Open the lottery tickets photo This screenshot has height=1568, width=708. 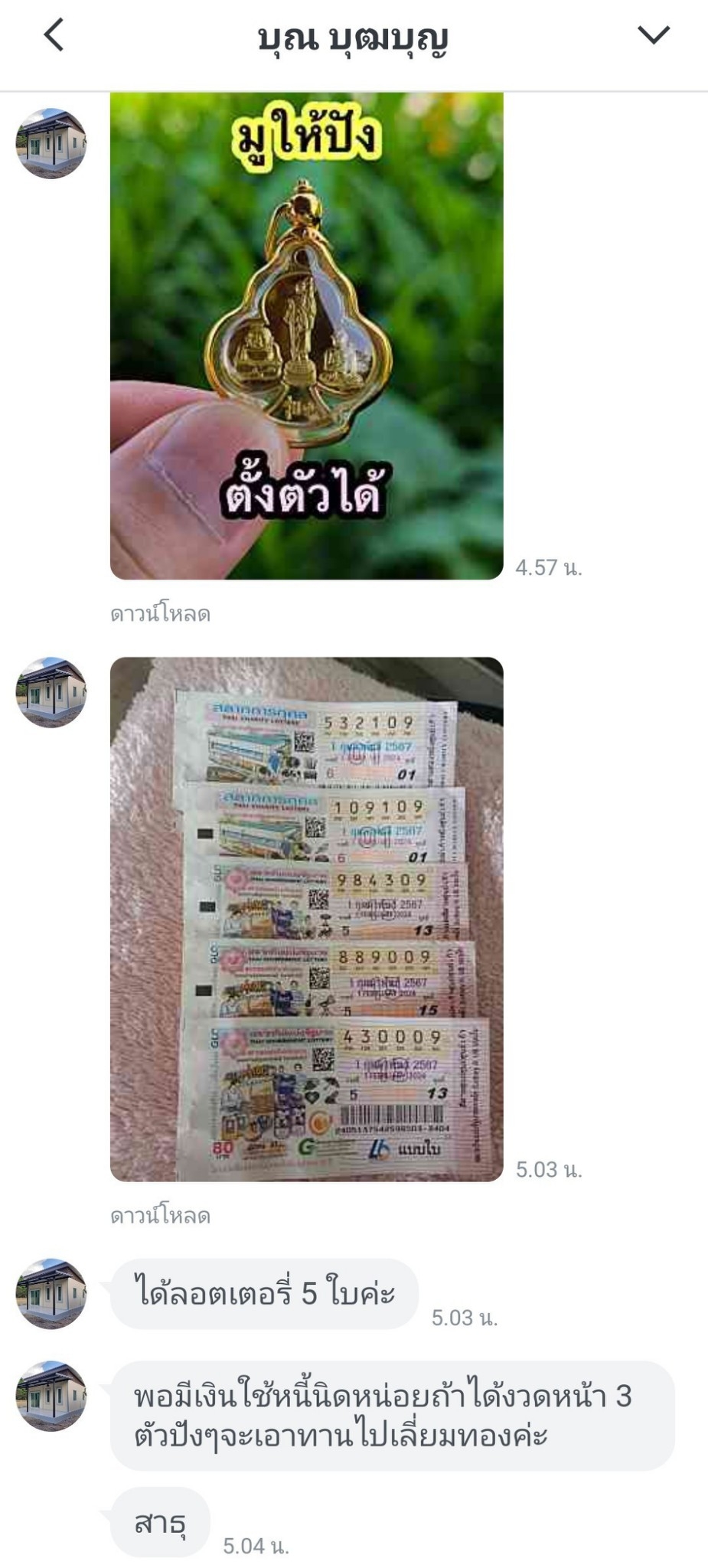307,919
